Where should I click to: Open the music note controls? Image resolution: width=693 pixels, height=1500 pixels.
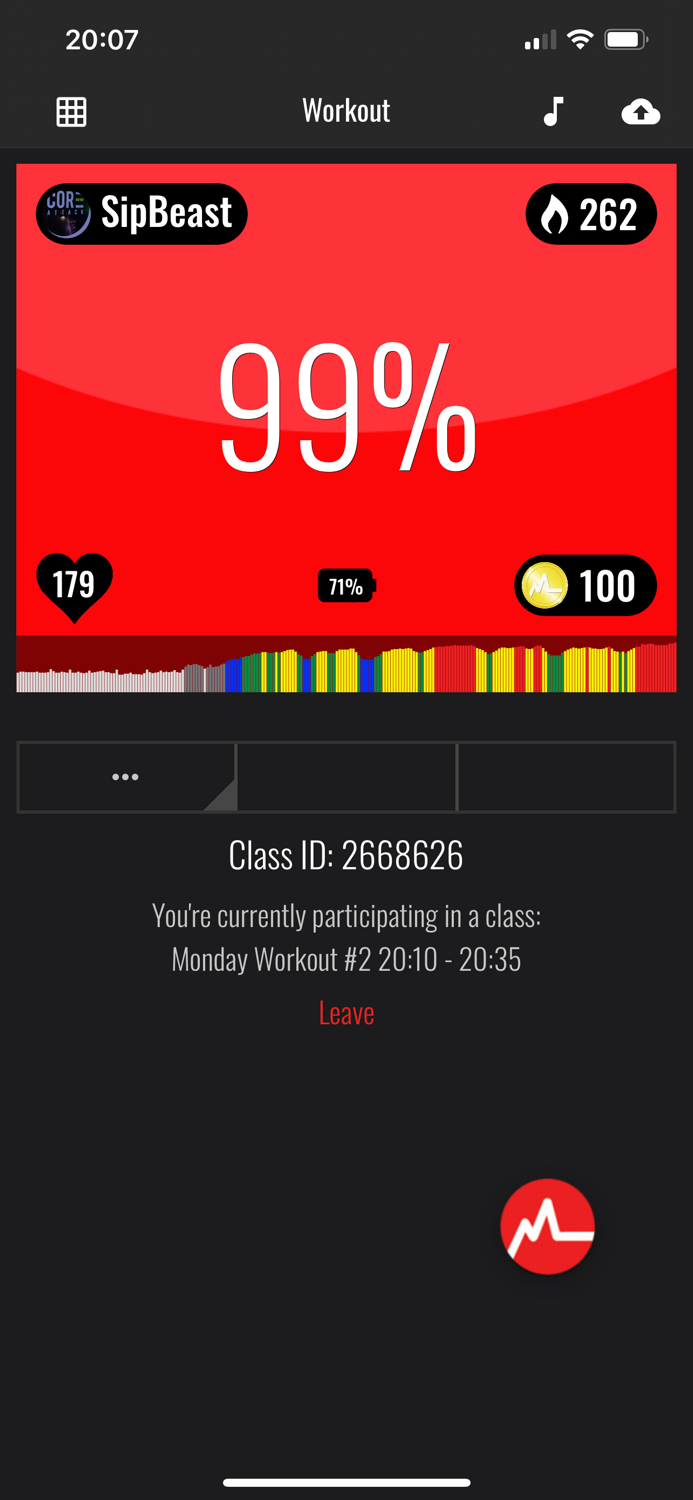point(553,111)
